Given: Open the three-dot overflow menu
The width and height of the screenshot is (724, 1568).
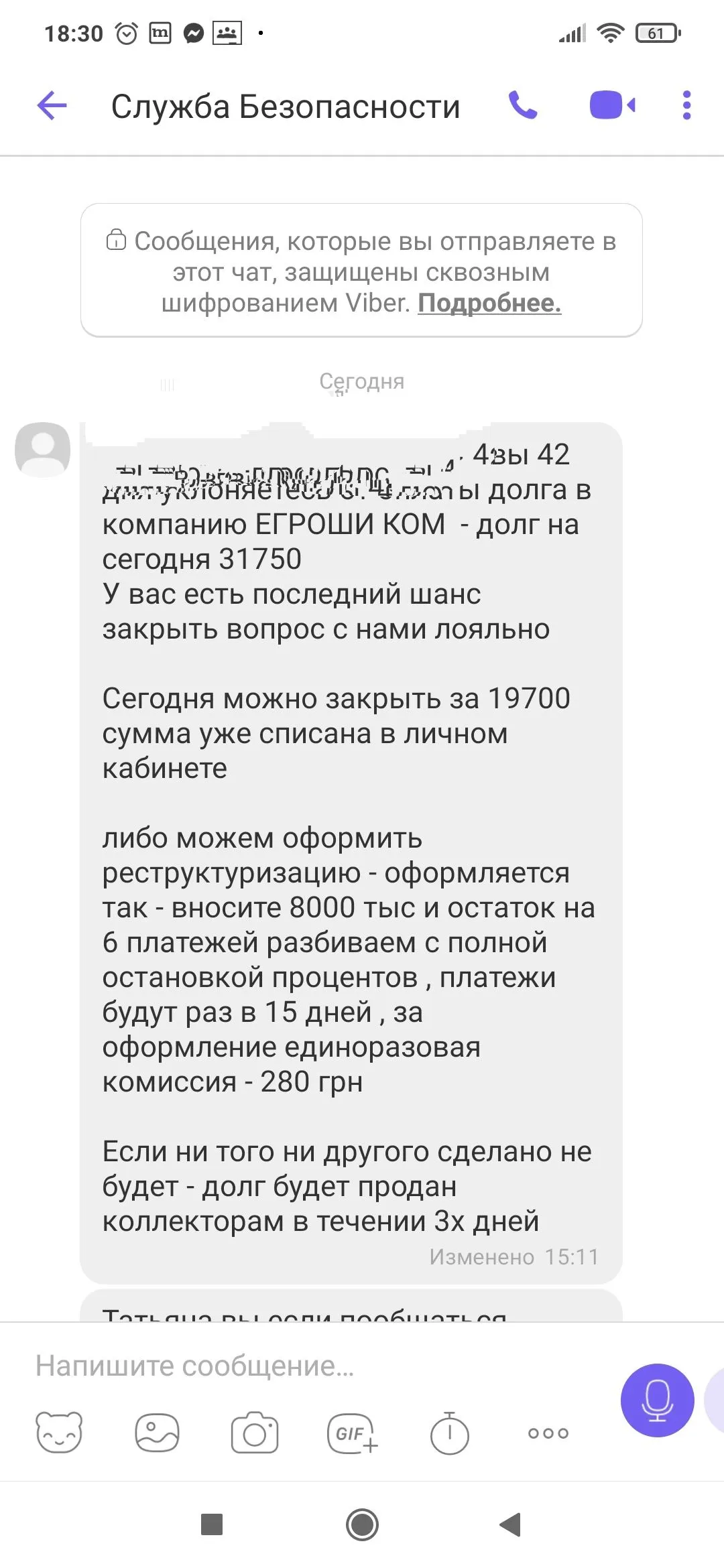Looking at the screenshot, I should pos(686,105).
